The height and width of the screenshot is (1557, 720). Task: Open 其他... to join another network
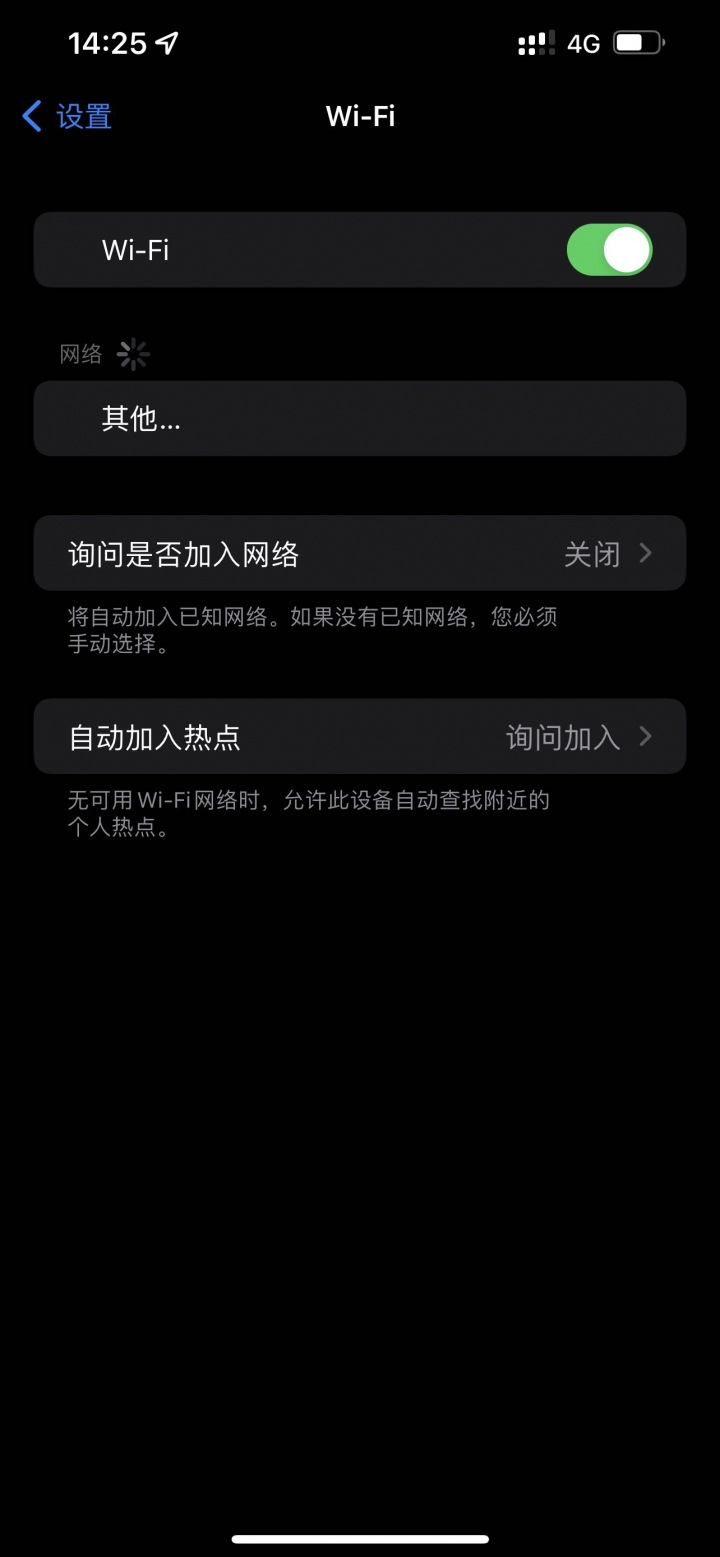pos(360,419)
